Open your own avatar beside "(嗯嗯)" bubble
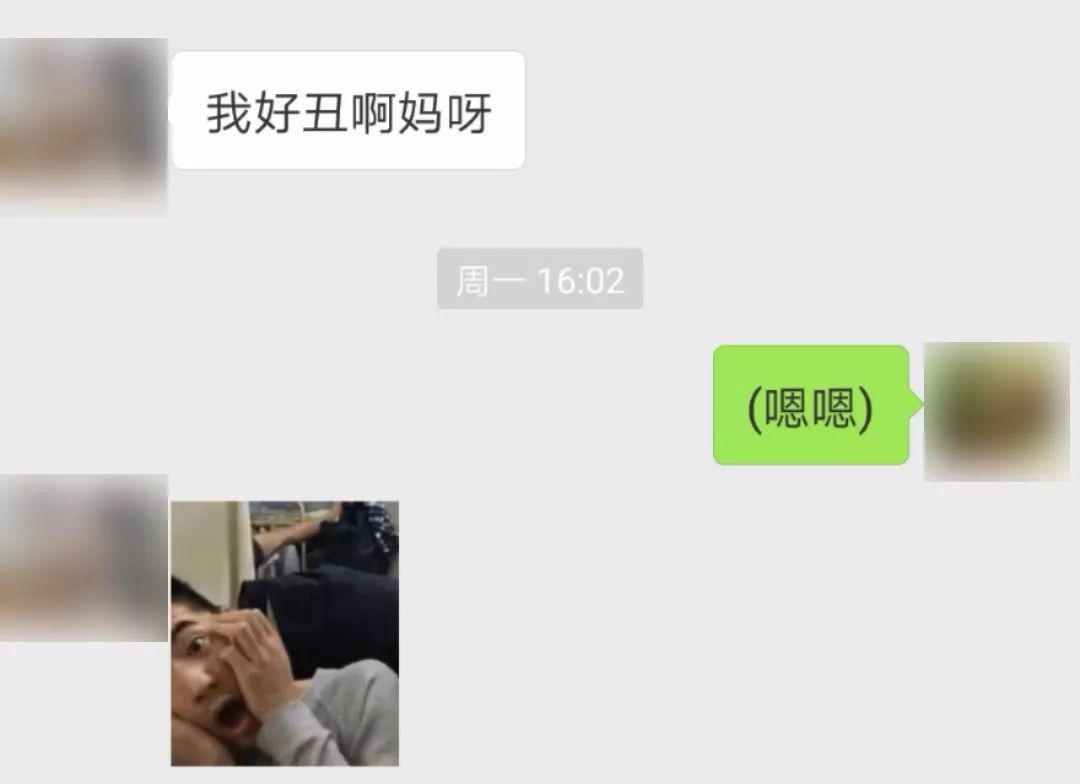1080x784 pixels. (x=996, y=411)
